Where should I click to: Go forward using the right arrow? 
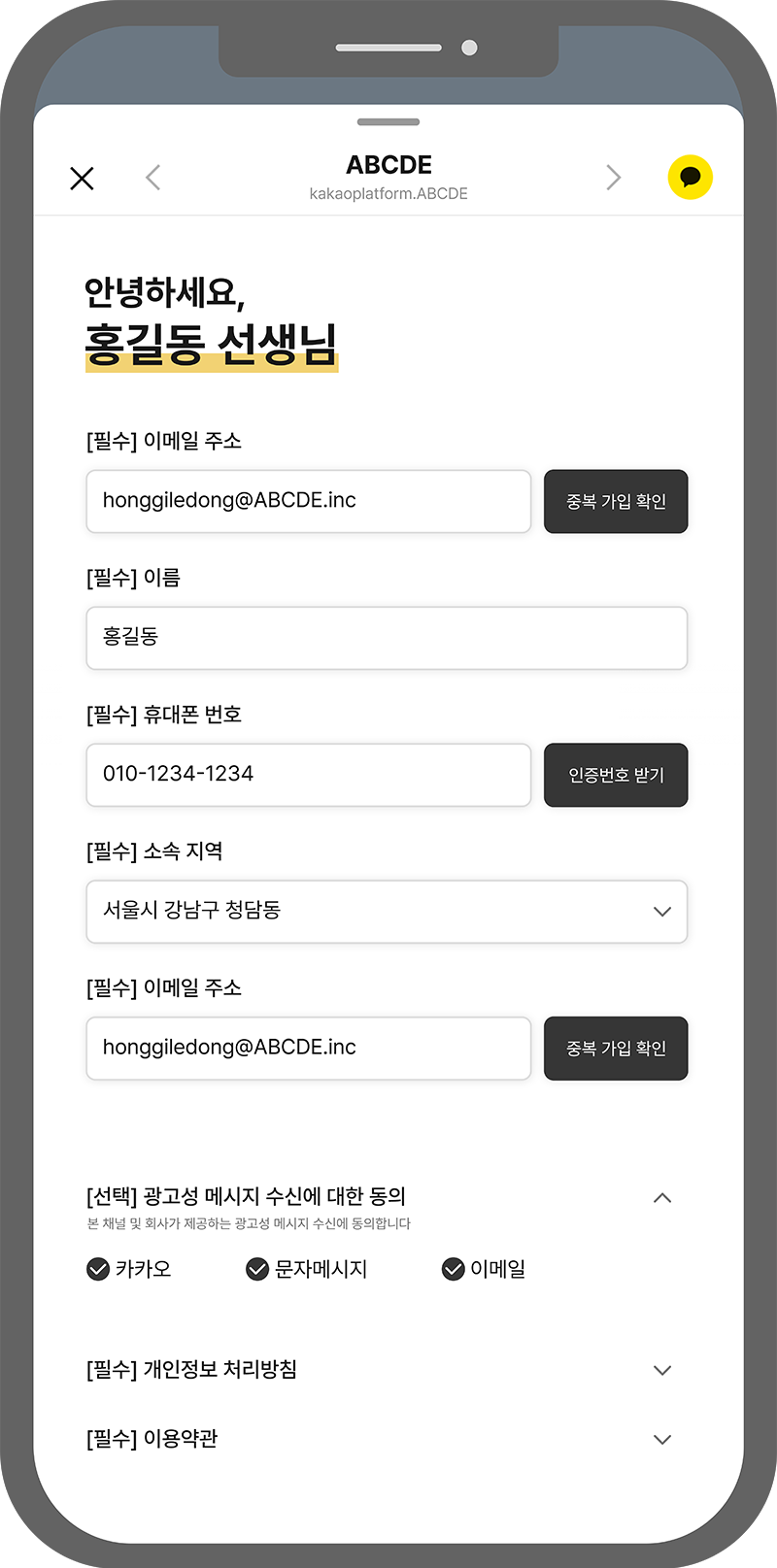[x=613, y=178]
